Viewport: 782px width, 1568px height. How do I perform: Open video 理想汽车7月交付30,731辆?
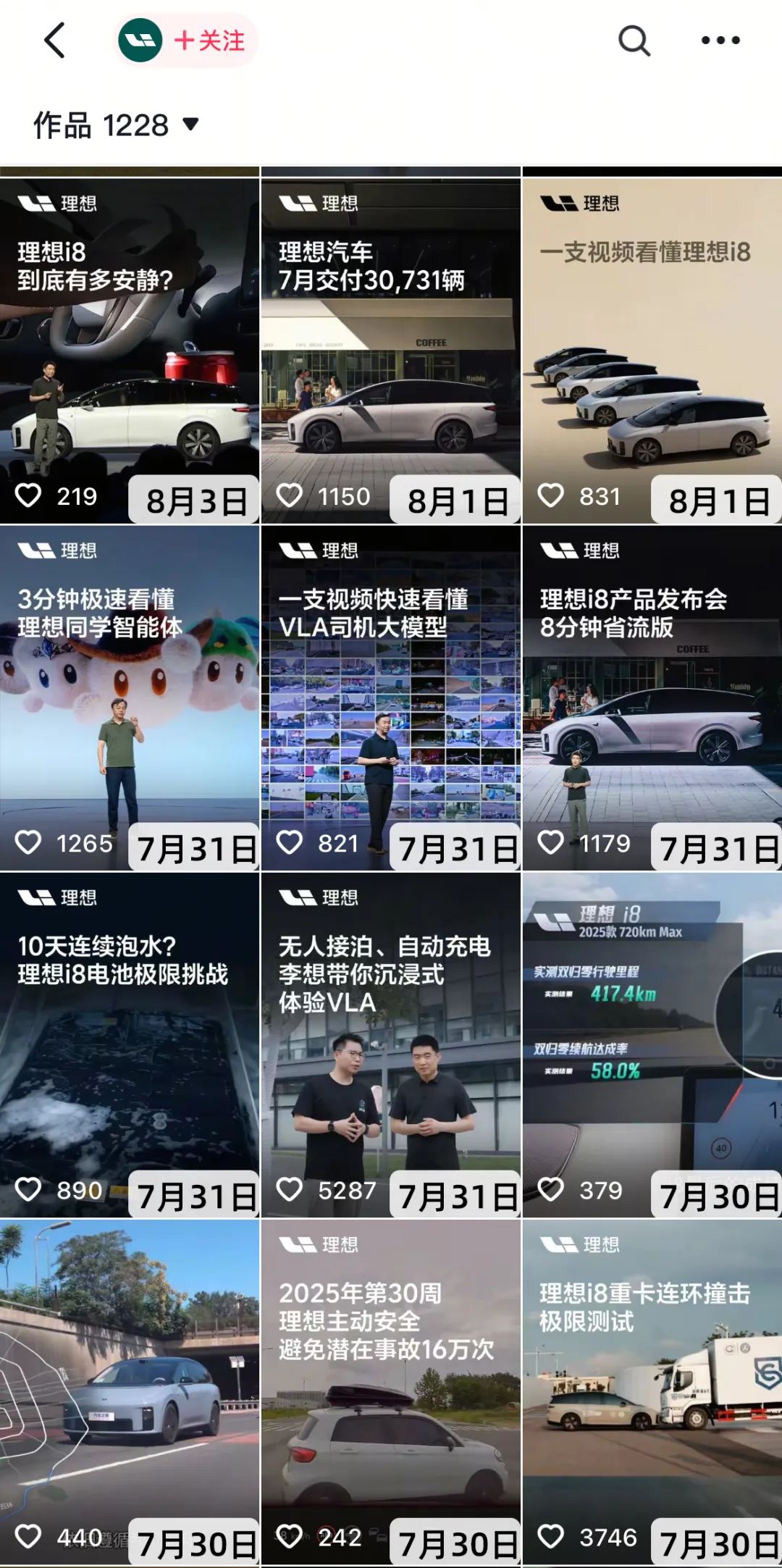390,351
